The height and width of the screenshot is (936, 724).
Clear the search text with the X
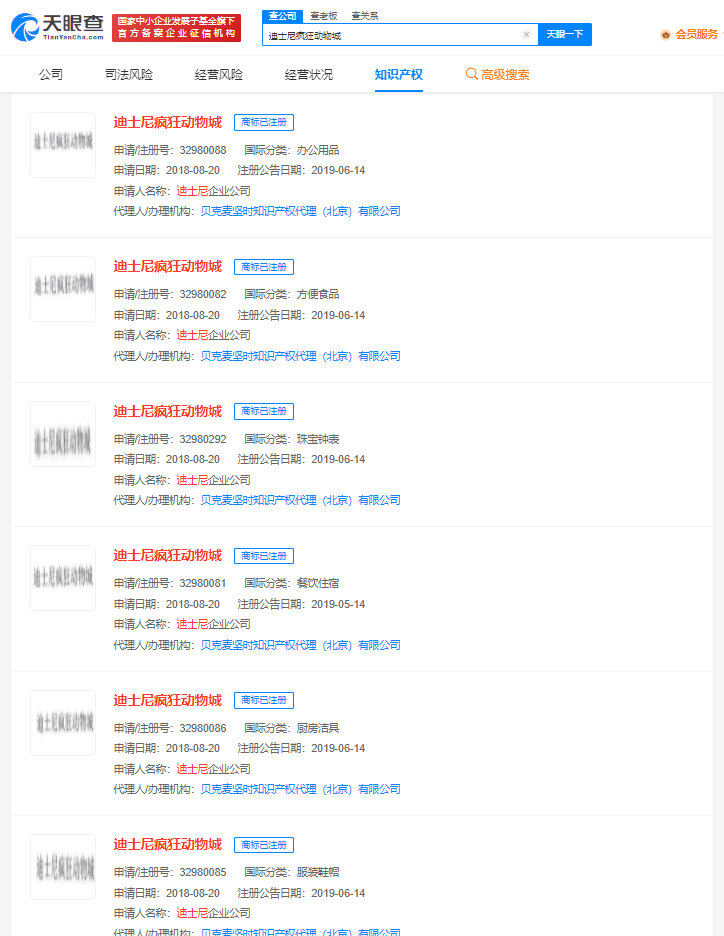click(x=526, y=35)
